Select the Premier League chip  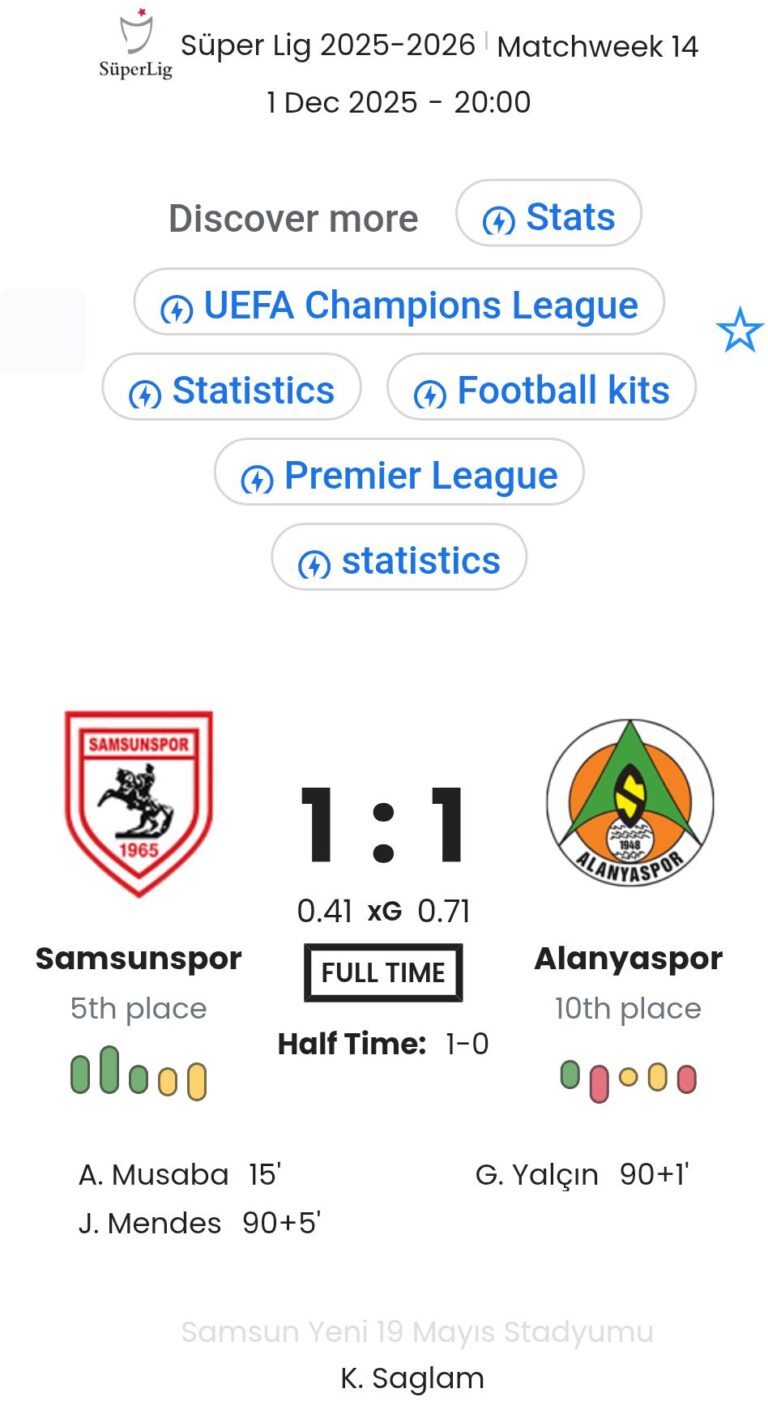tap(399, 475)
